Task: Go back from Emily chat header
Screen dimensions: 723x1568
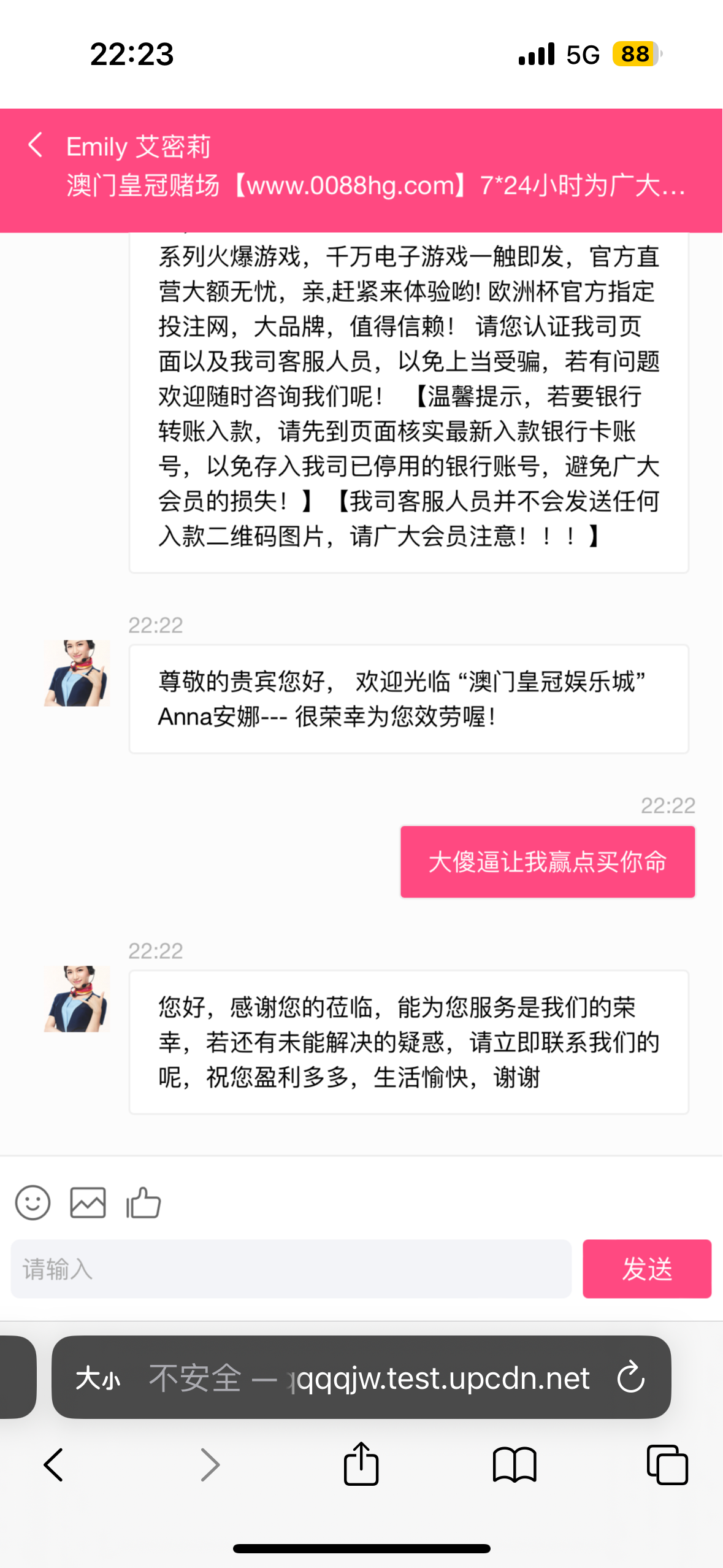Action: click(36, 145)
